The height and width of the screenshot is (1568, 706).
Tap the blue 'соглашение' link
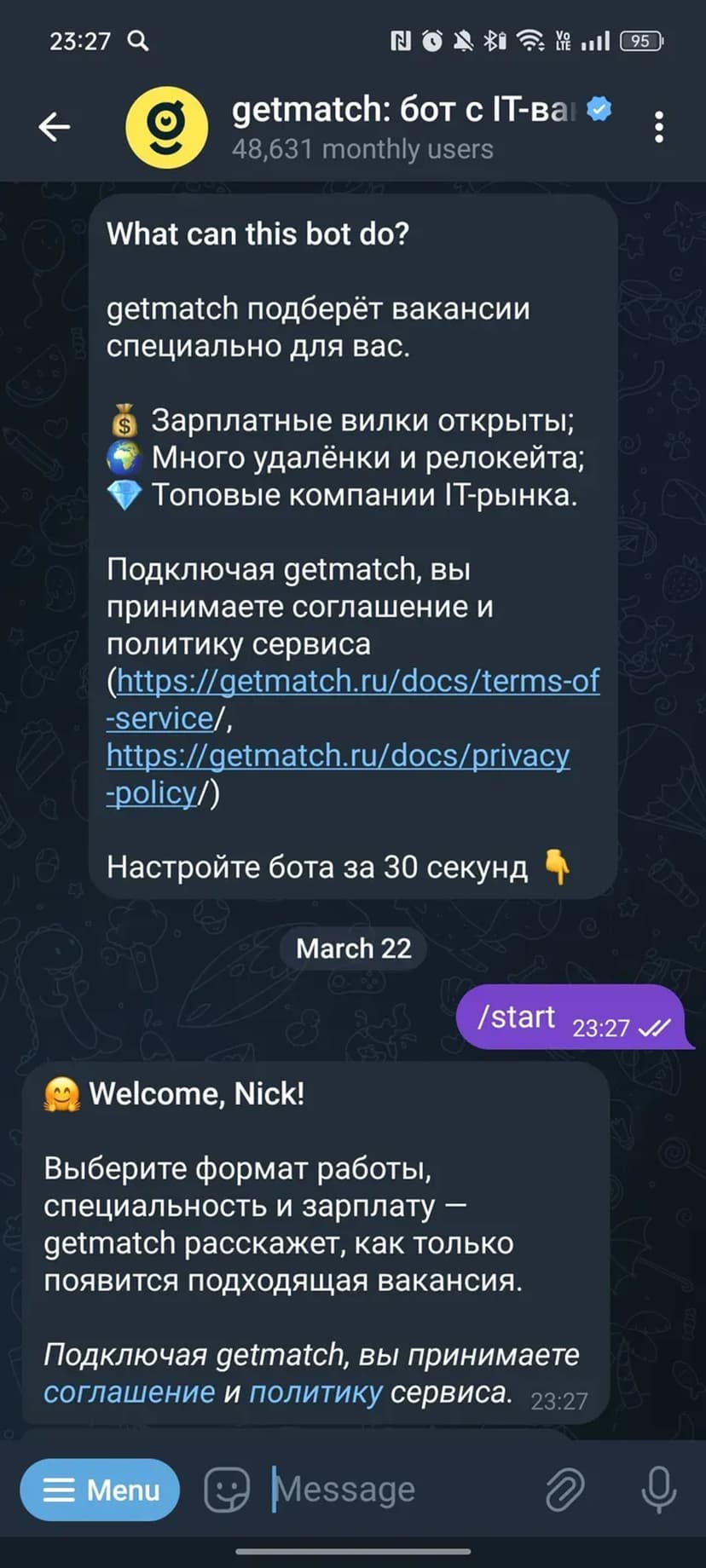[129, 1392]
